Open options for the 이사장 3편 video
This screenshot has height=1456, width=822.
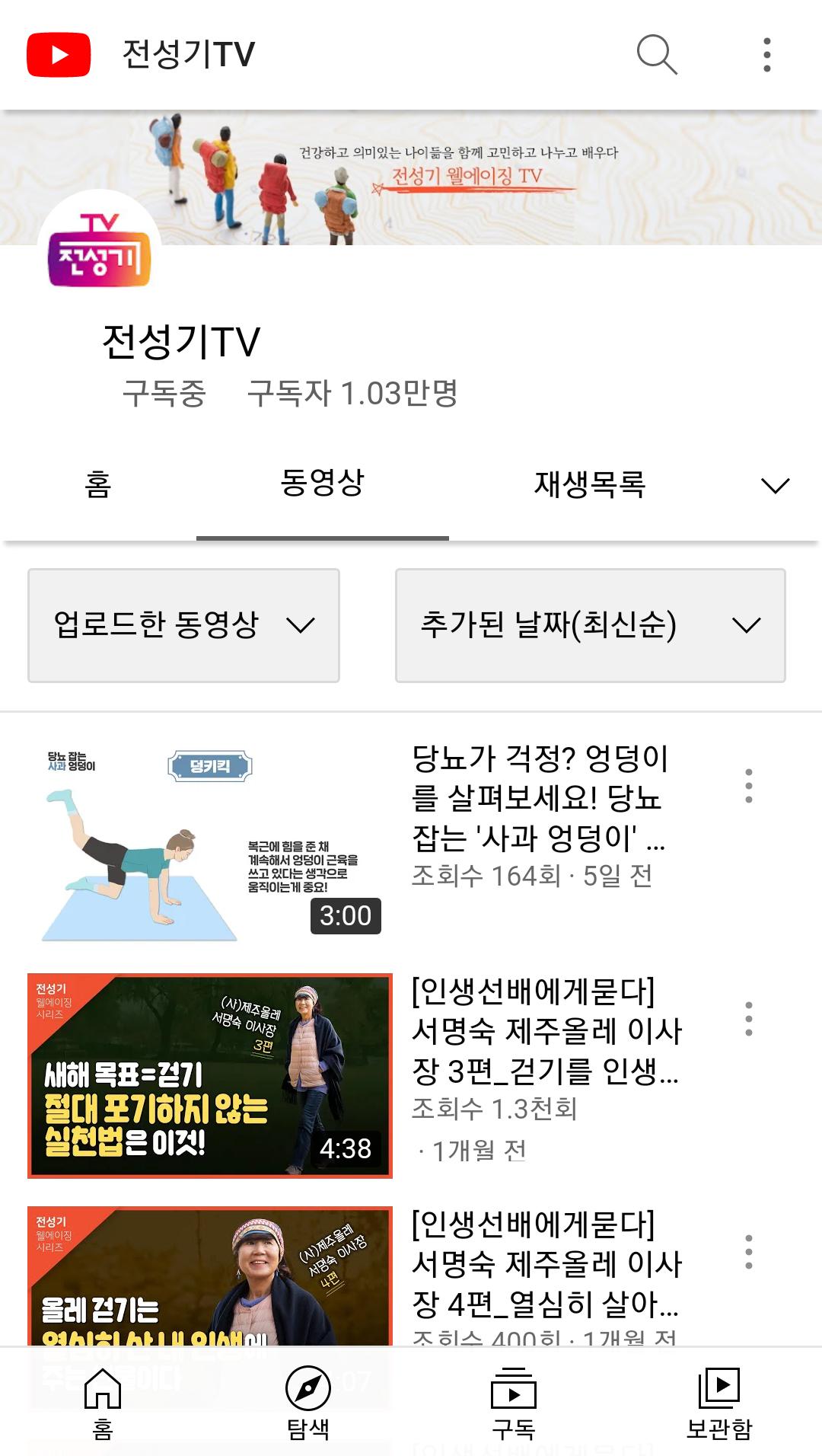[x=749, y=1018]
